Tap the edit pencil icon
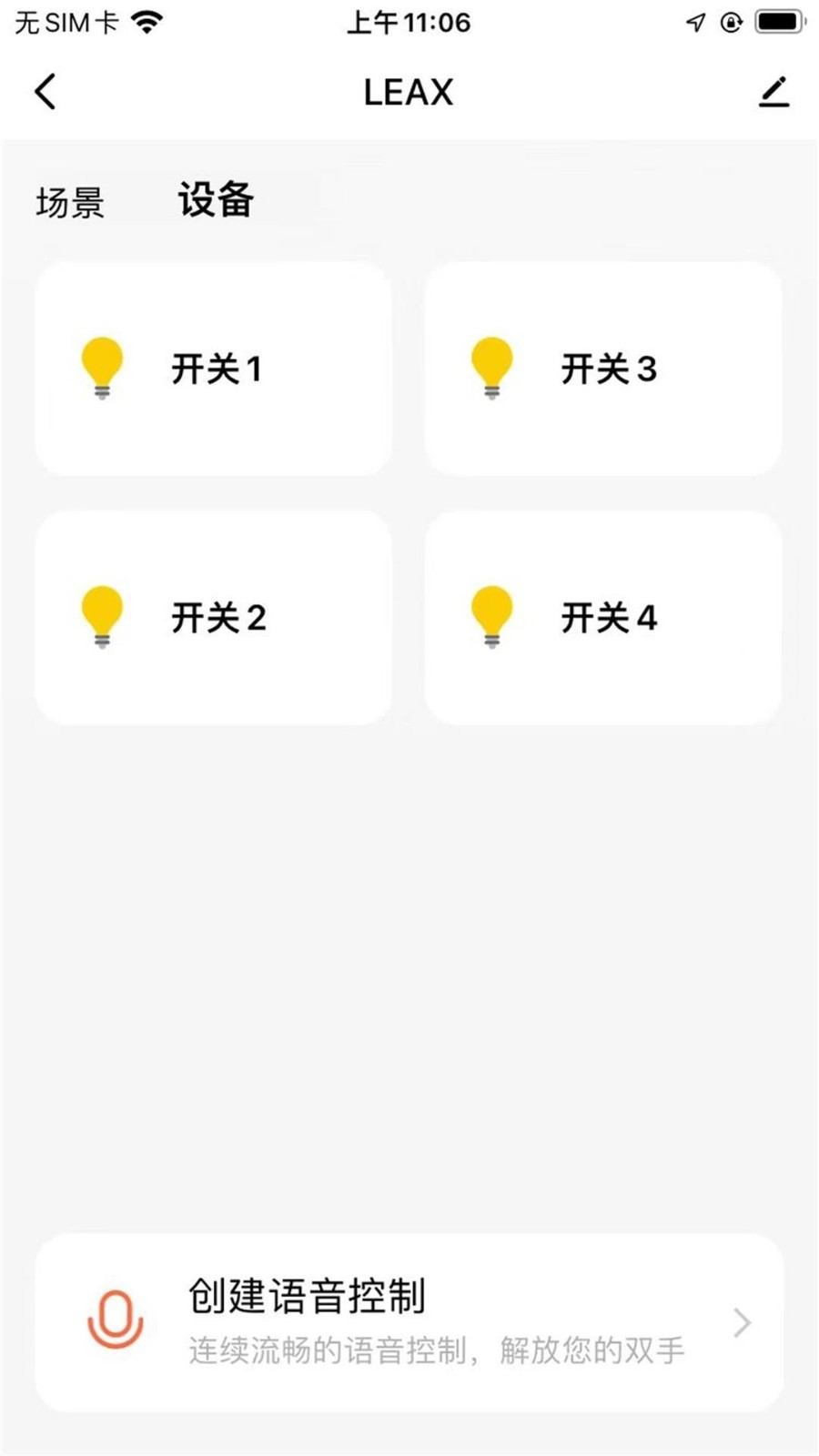 point(773,92)
